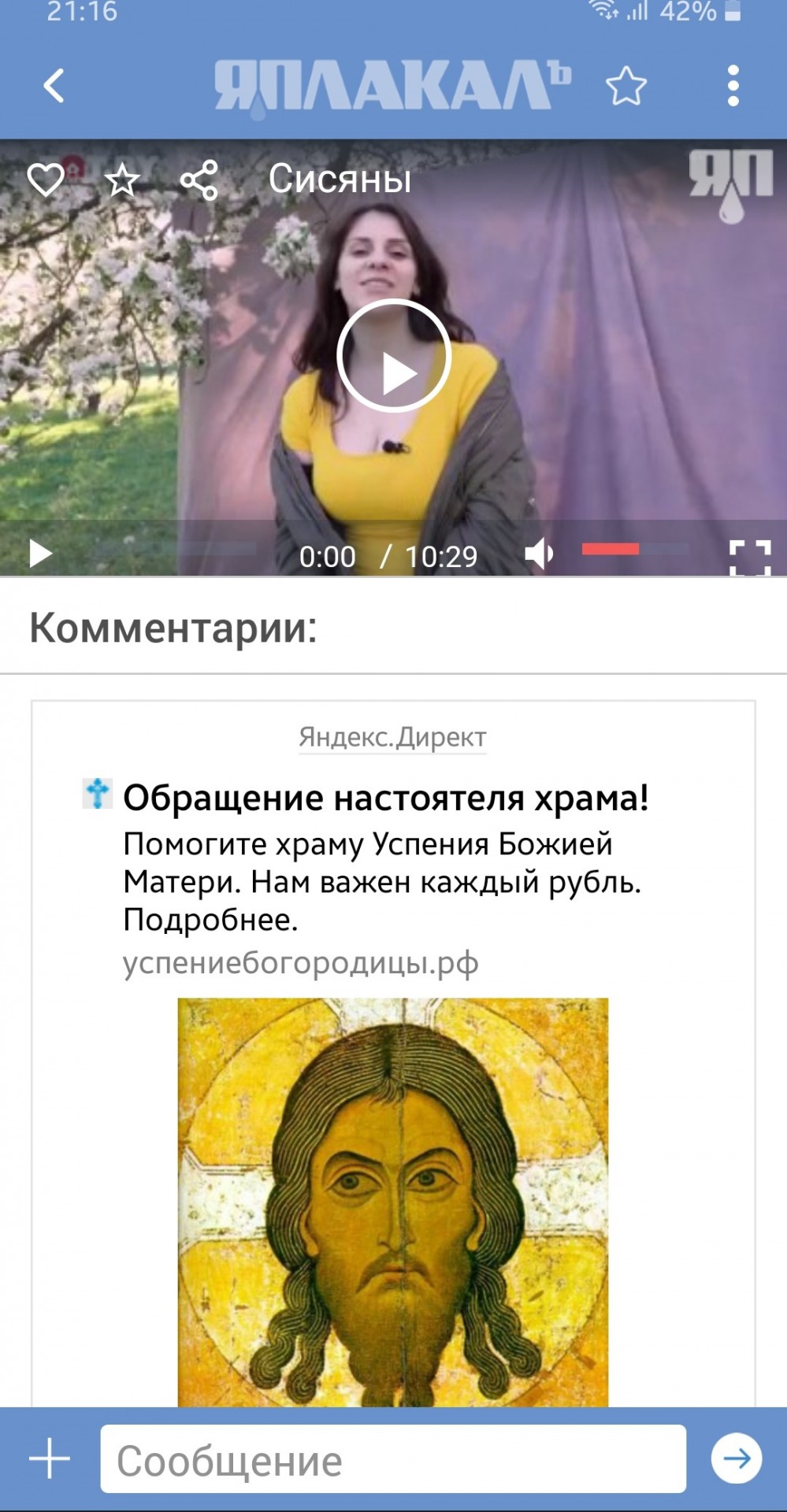Send the message with the arrow button
This screenshot has width=787, height=1512.
[737, 1458]
